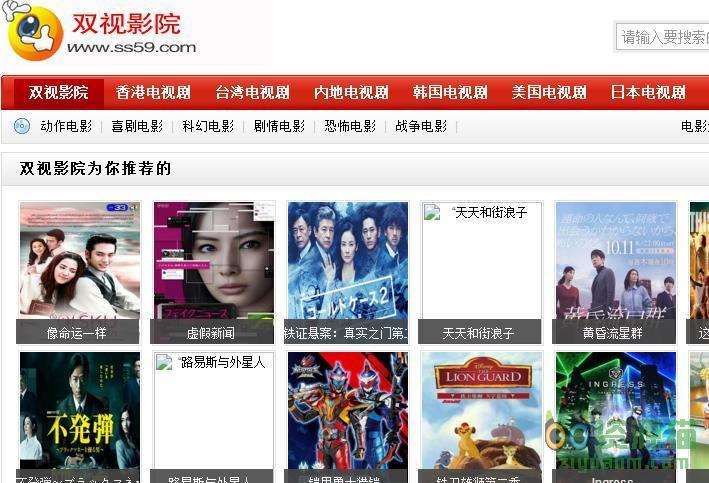Open 韩国电视剧 category
The height and width of the screenshot is (483, 709).
click(x=450, y=93)
